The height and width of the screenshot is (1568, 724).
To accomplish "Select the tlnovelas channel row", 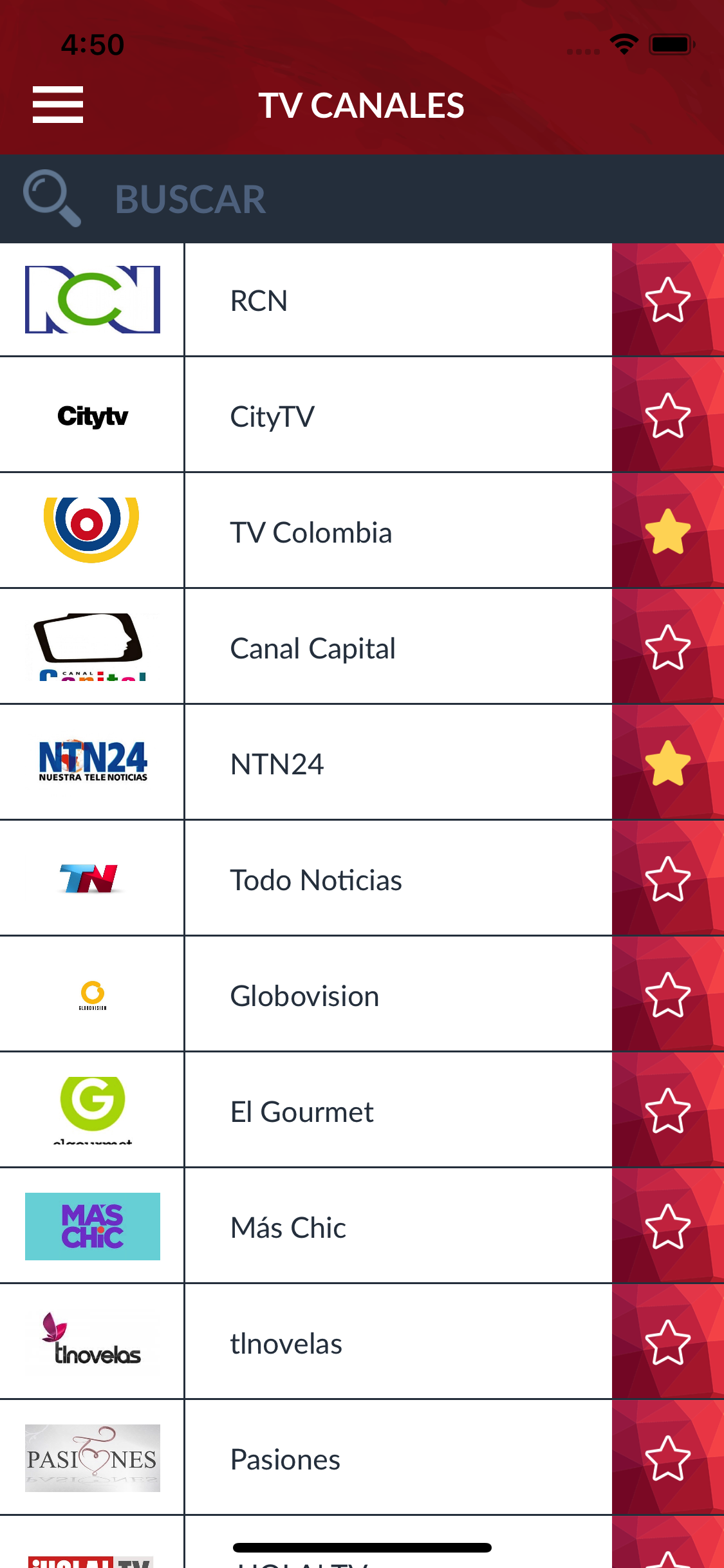I will point(360,1343).
